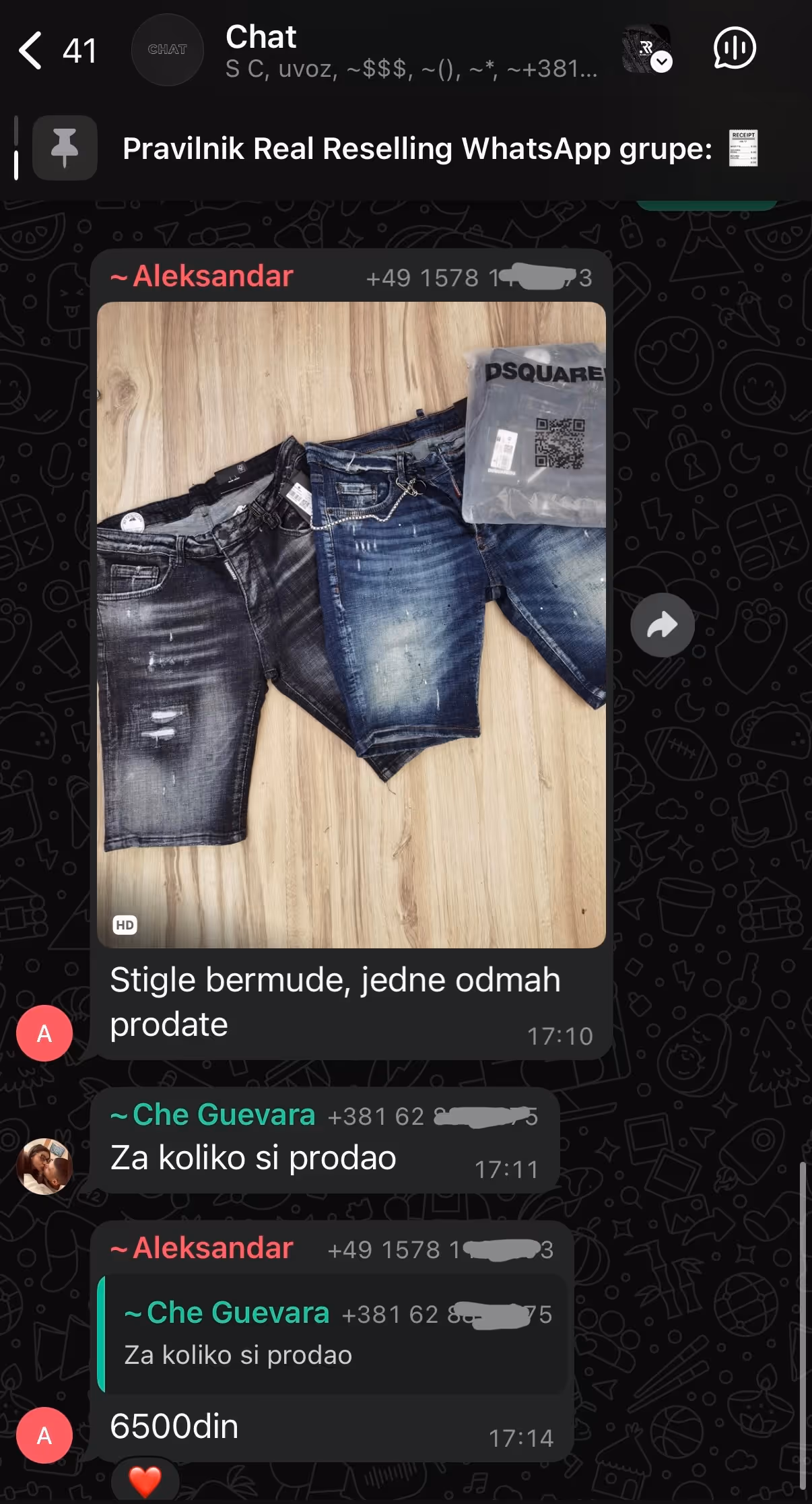View Che Guevara's profile picture
This screenshot has width=812, height=1504.
click(44, 1166)
